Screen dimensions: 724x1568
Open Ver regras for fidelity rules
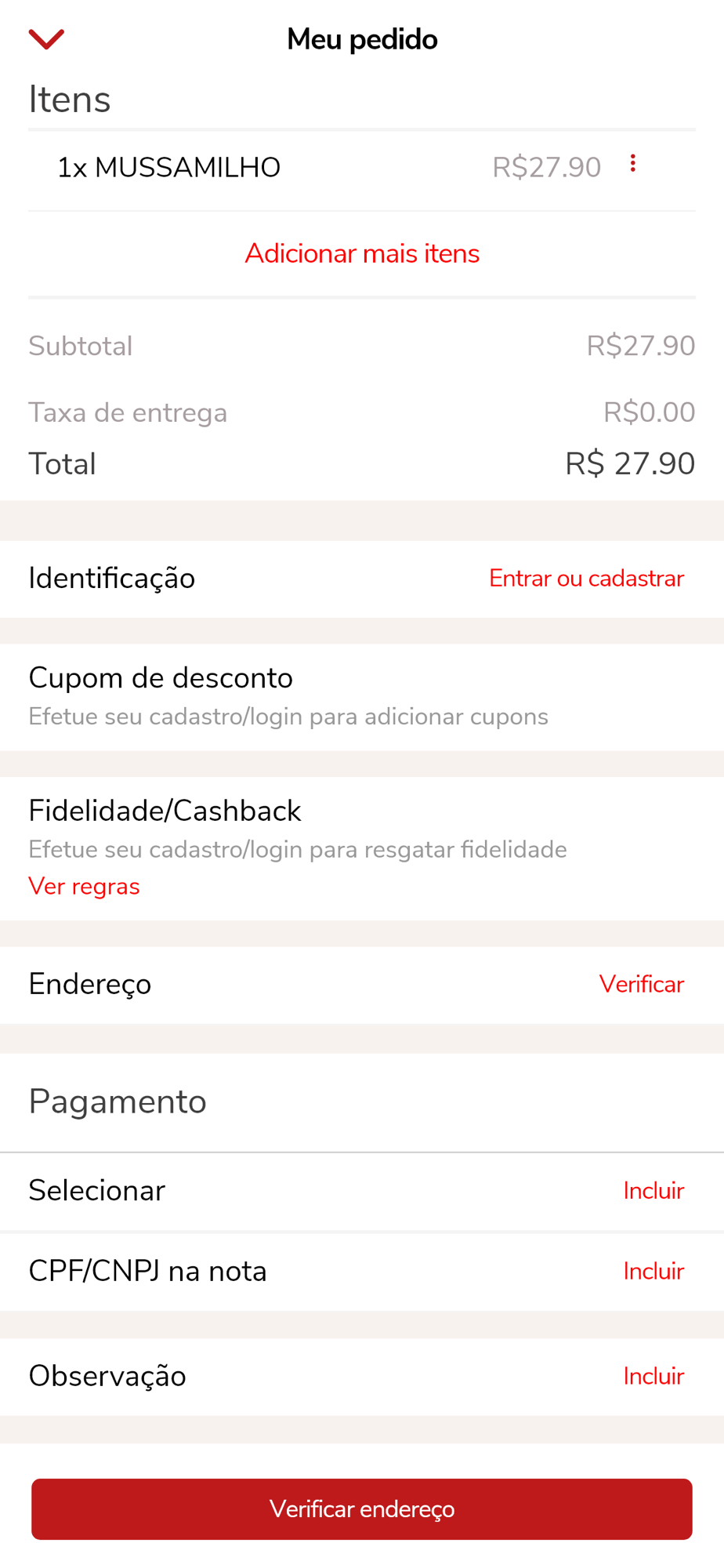click(84, 887)
